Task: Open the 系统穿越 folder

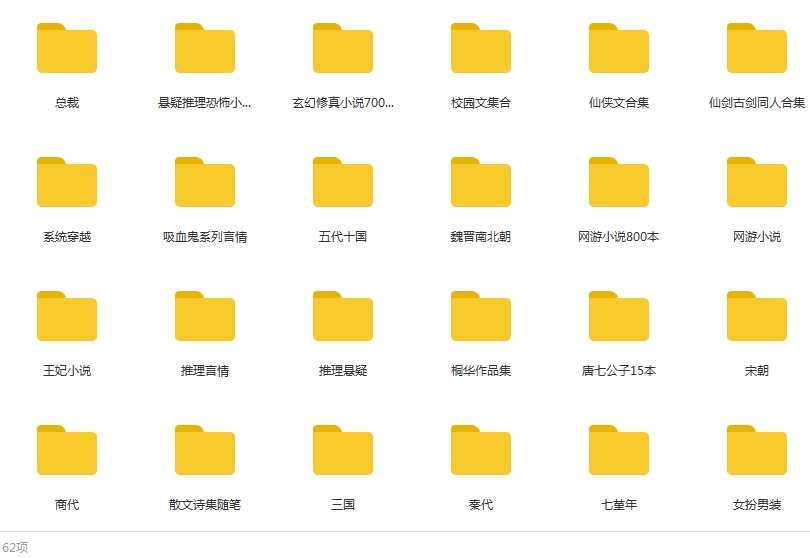Action: pyautogui.click(x=67, y=183)
